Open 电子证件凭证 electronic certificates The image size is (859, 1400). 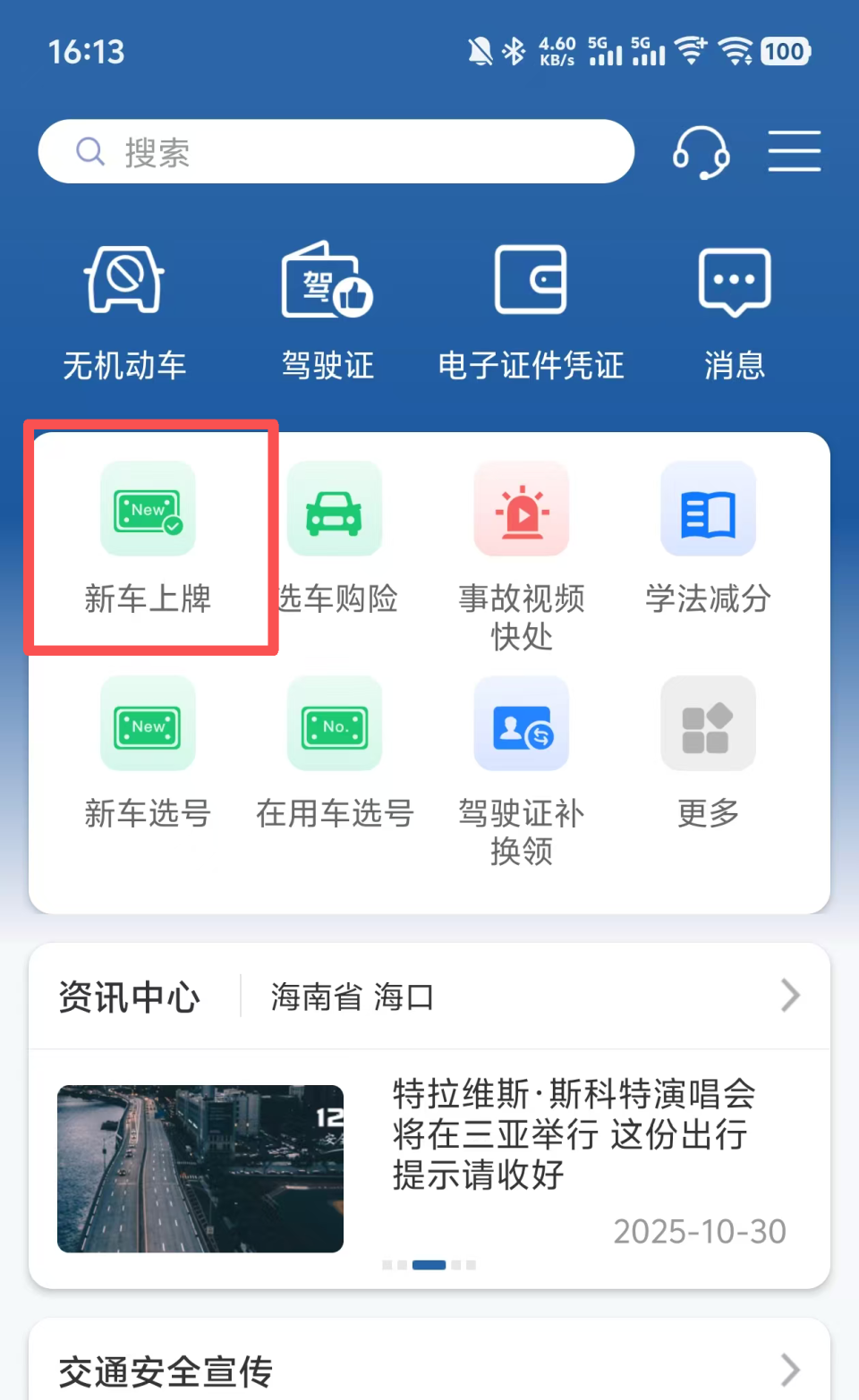pyautogui.click(x=531, y=309)
